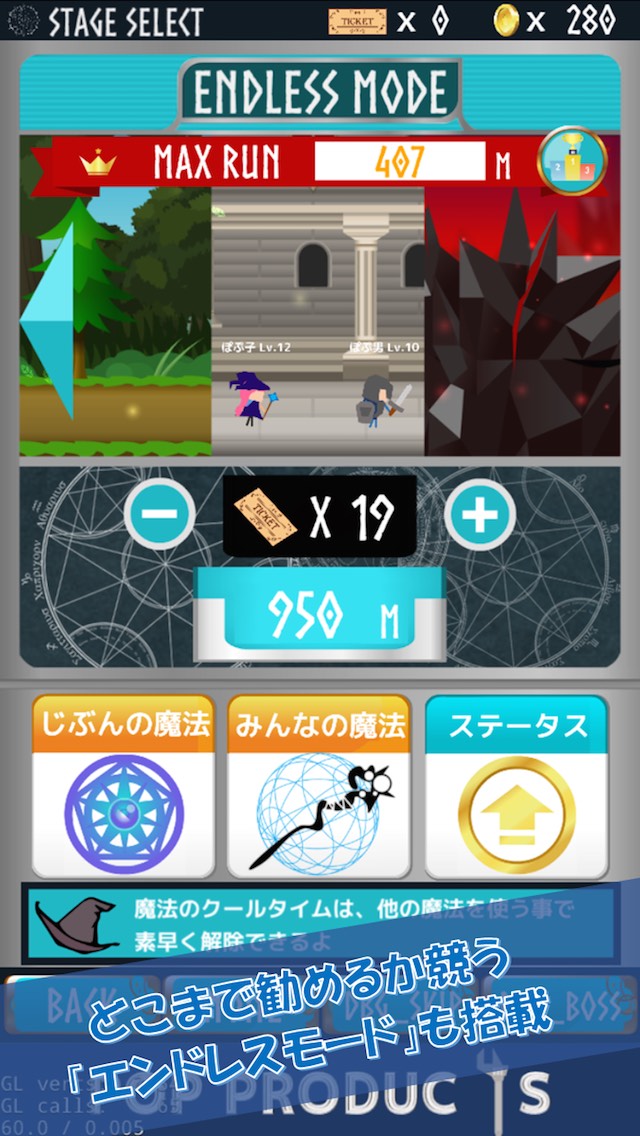Screen dimensions: 640x1136
Task: Open the ranking trophy icon
Action: [x=572, y=162]
